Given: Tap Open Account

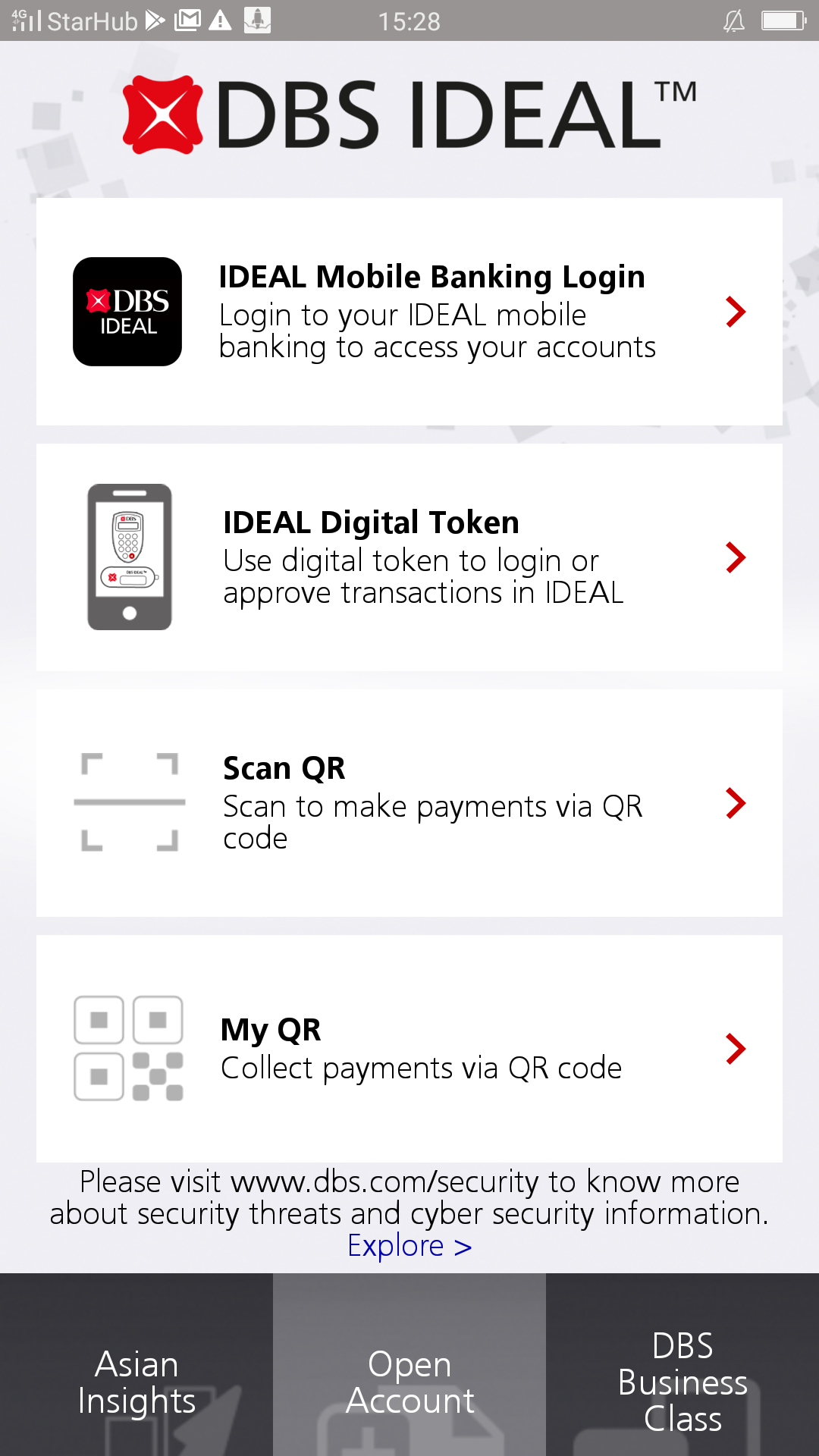Looking at the screenshot, I should (x=409, y=1382).
